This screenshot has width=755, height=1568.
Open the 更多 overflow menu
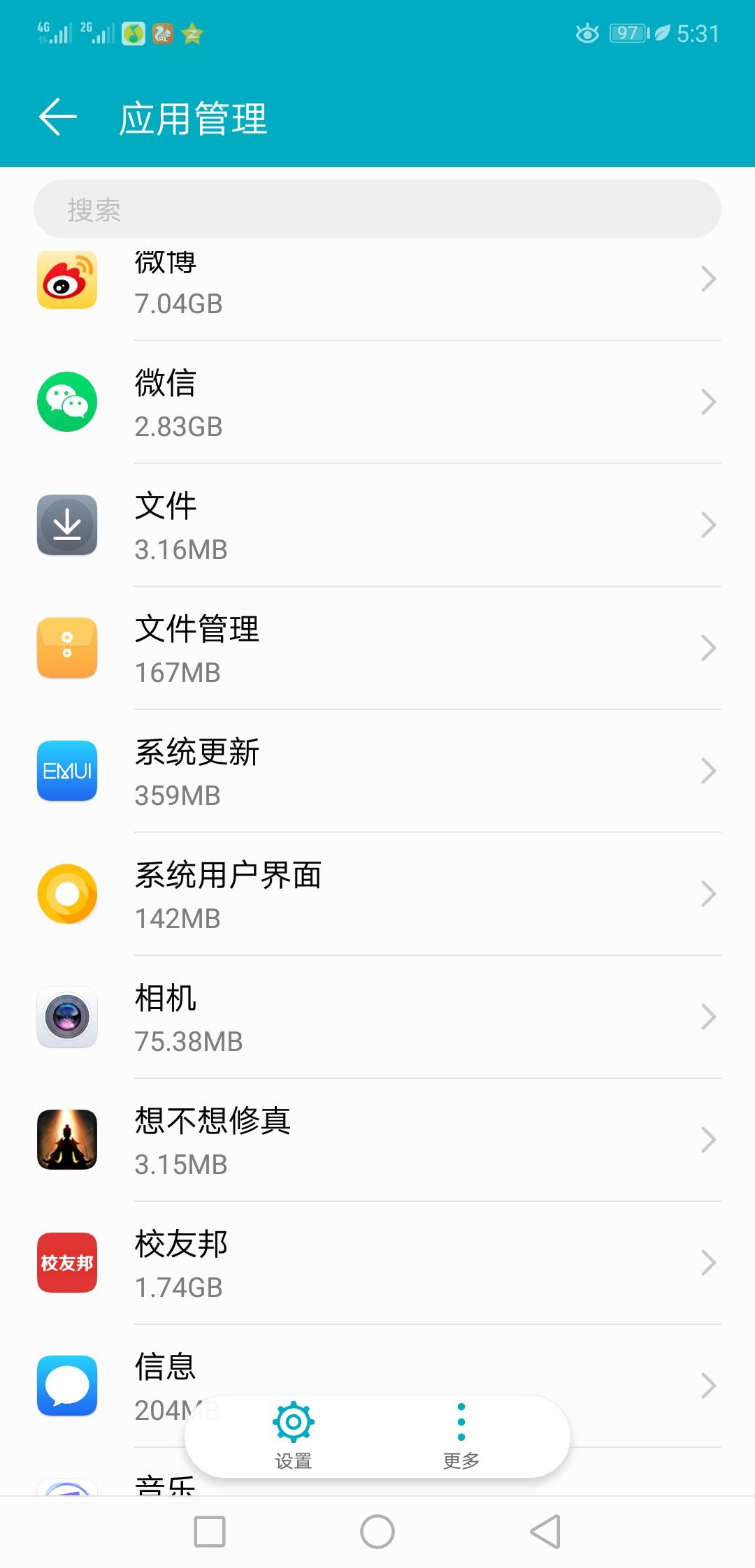pos(461,1435)
